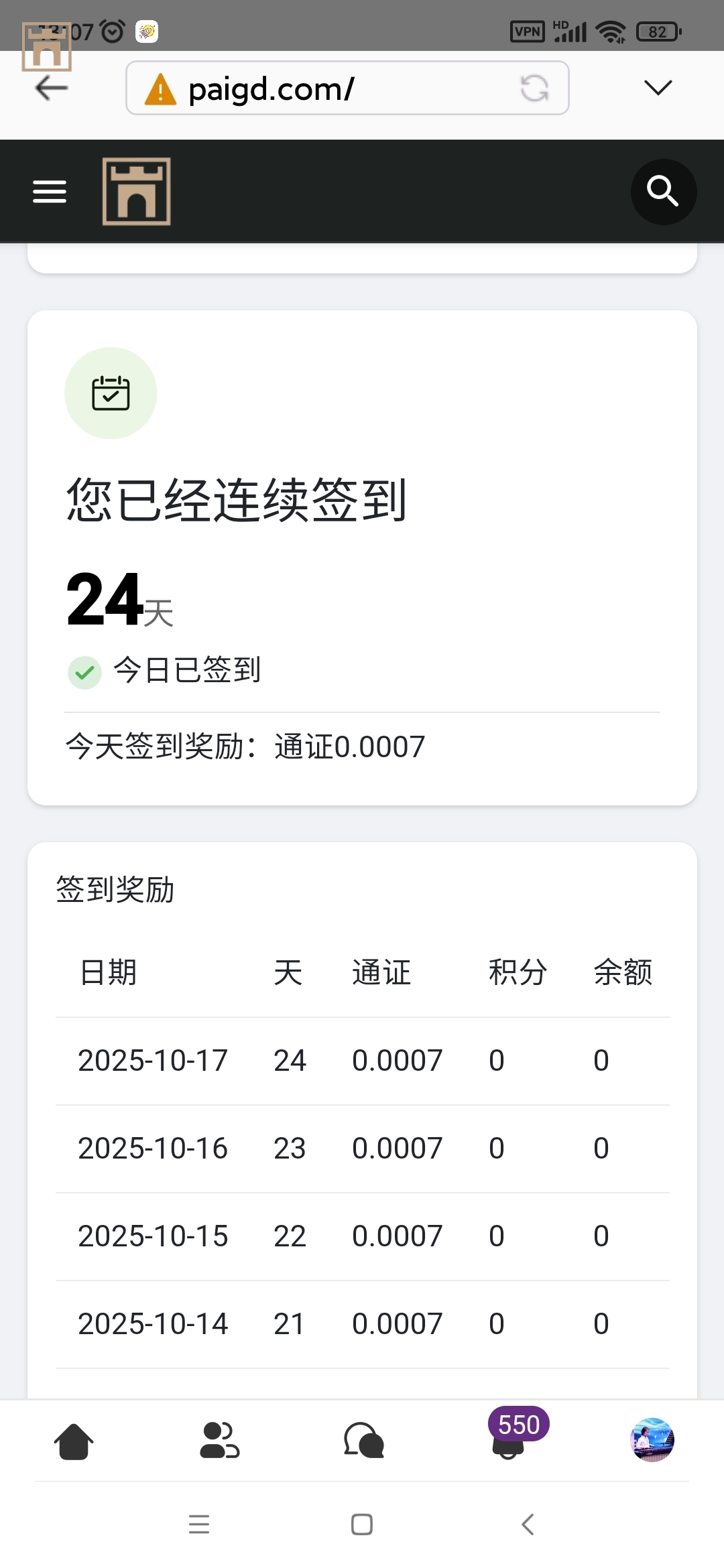The width and height of the screenshot is (724, 1568).
Task: Open site search magnifier
Action: [663, 192]
